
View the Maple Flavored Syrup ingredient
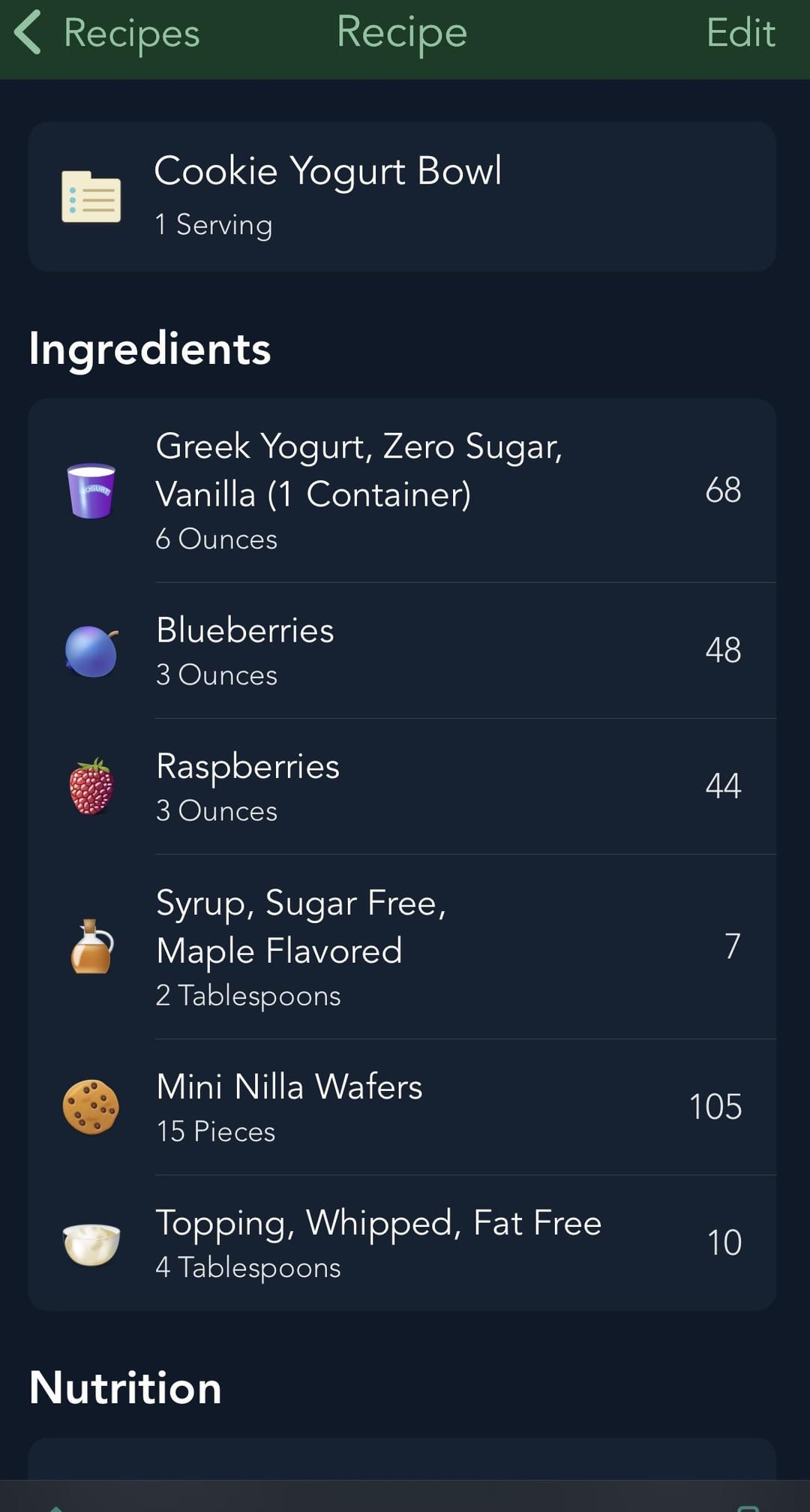(402, 947)
